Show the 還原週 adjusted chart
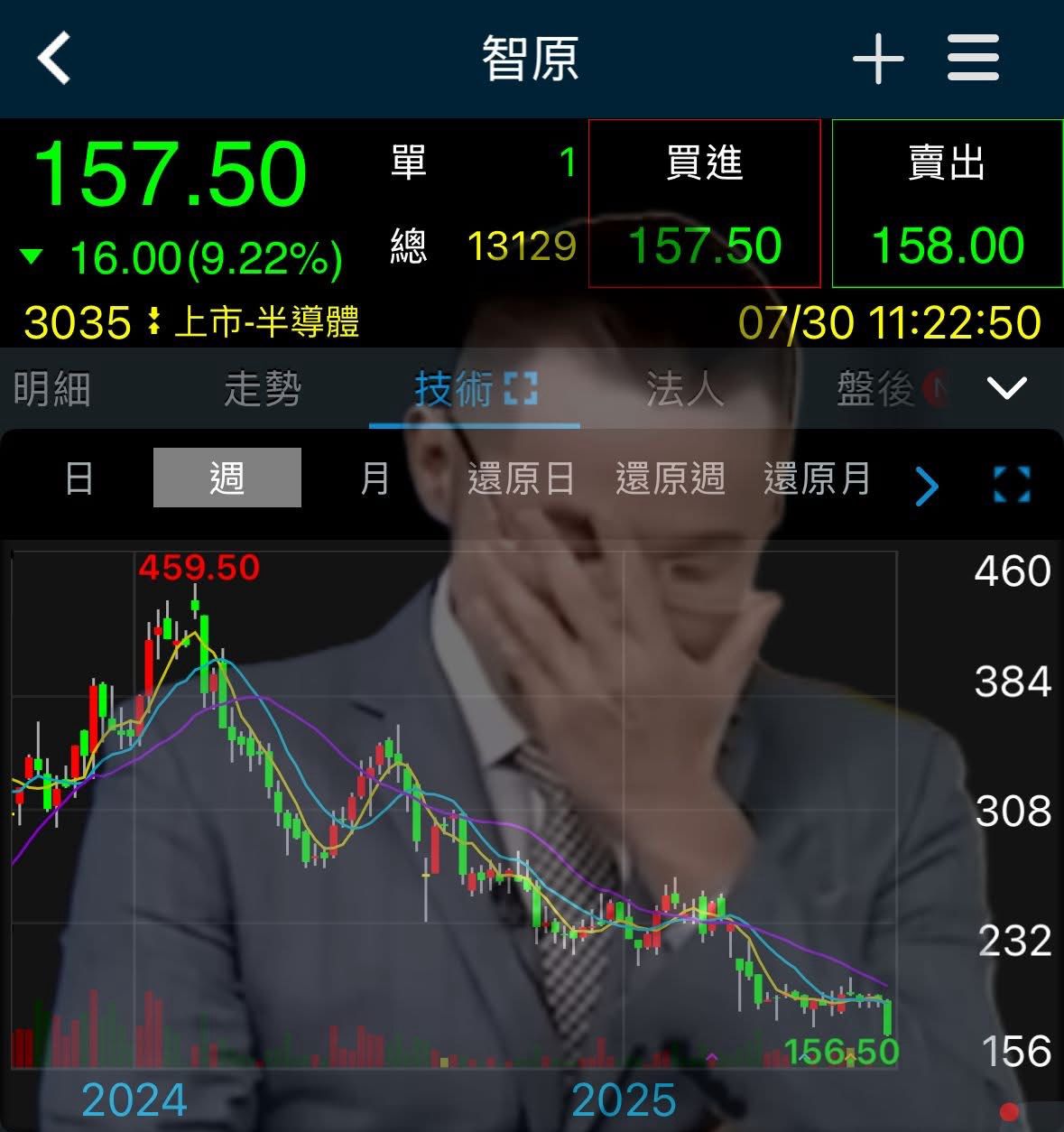Viewport: 1064px width, 1132px height. coord(670,478)
